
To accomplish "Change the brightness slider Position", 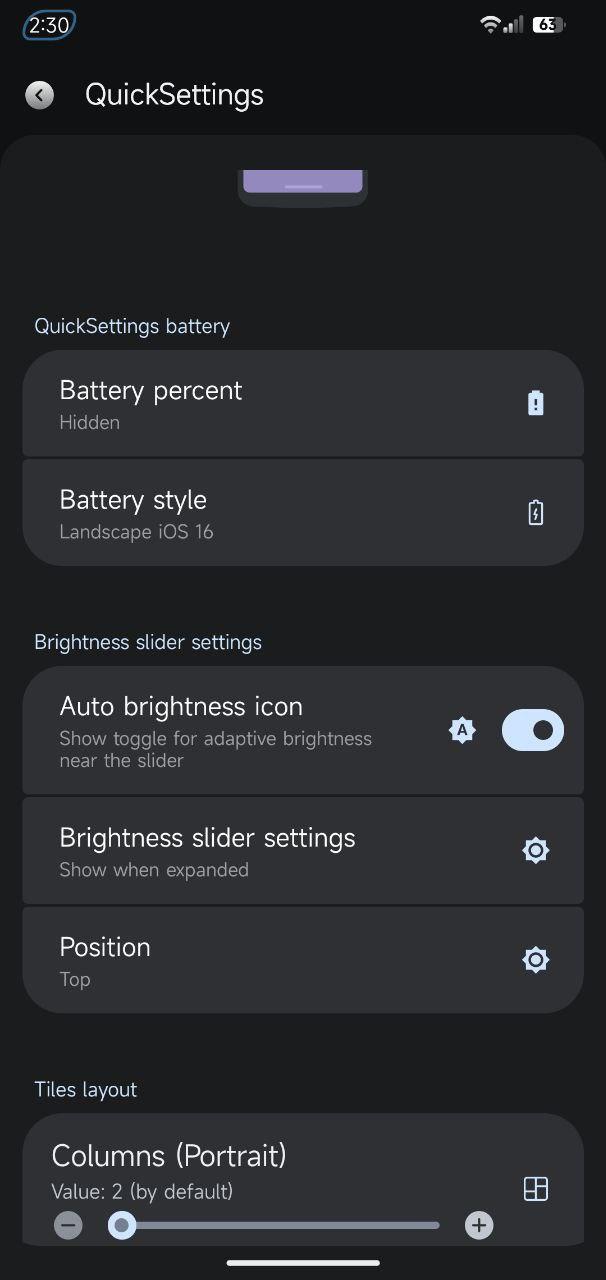I will coord(303,960).
